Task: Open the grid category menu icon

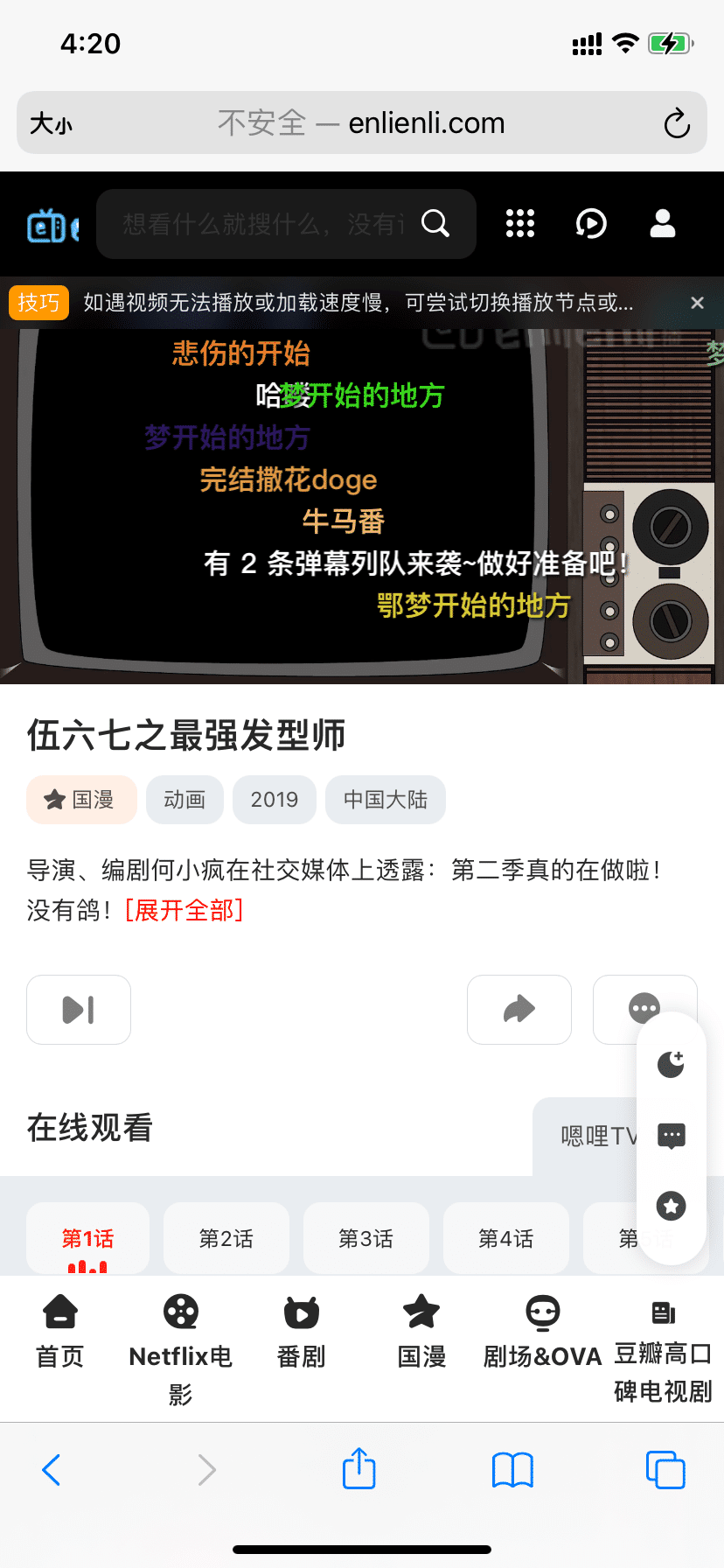Action: tap(520, 224)
